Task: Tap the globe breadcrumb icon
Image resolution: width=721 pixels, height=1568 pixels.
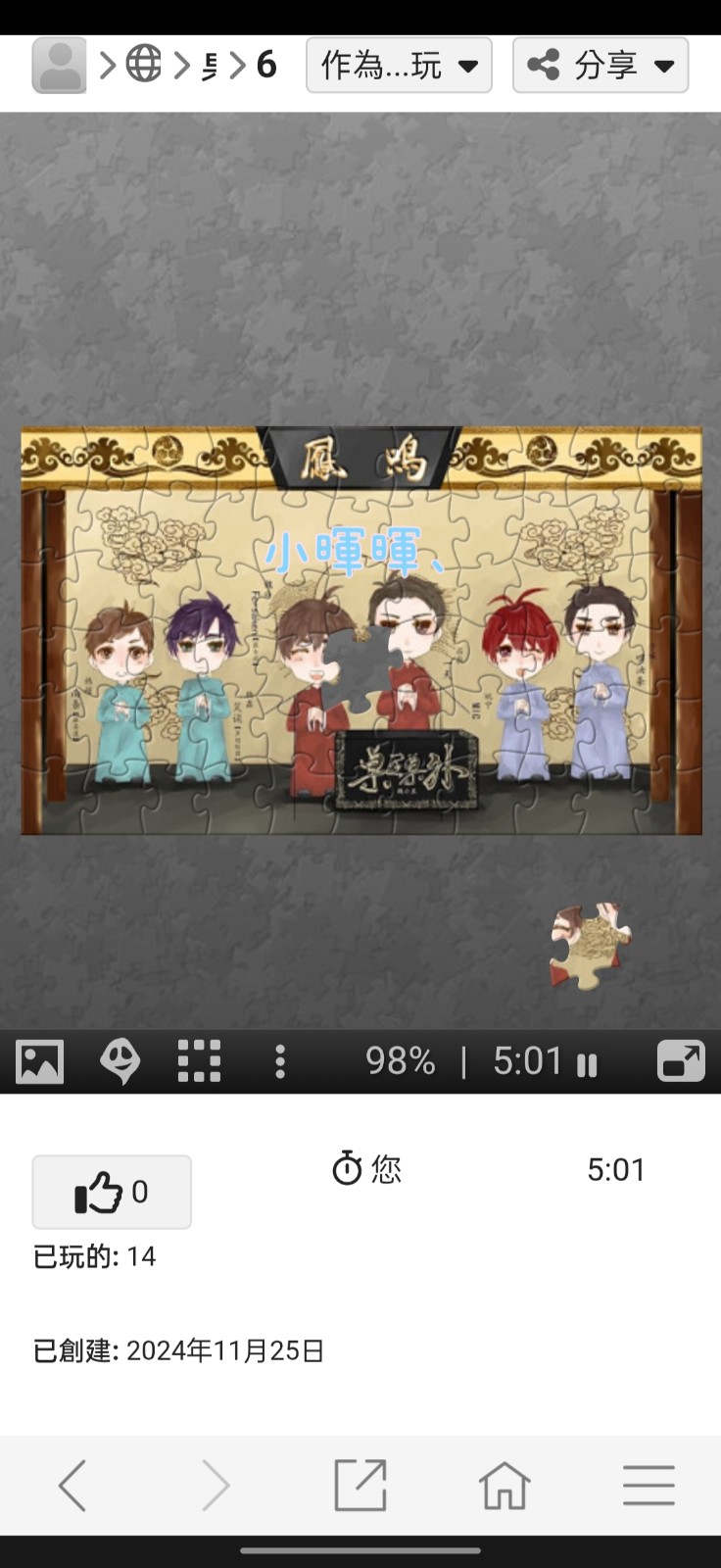Action: tap(143, 65)
